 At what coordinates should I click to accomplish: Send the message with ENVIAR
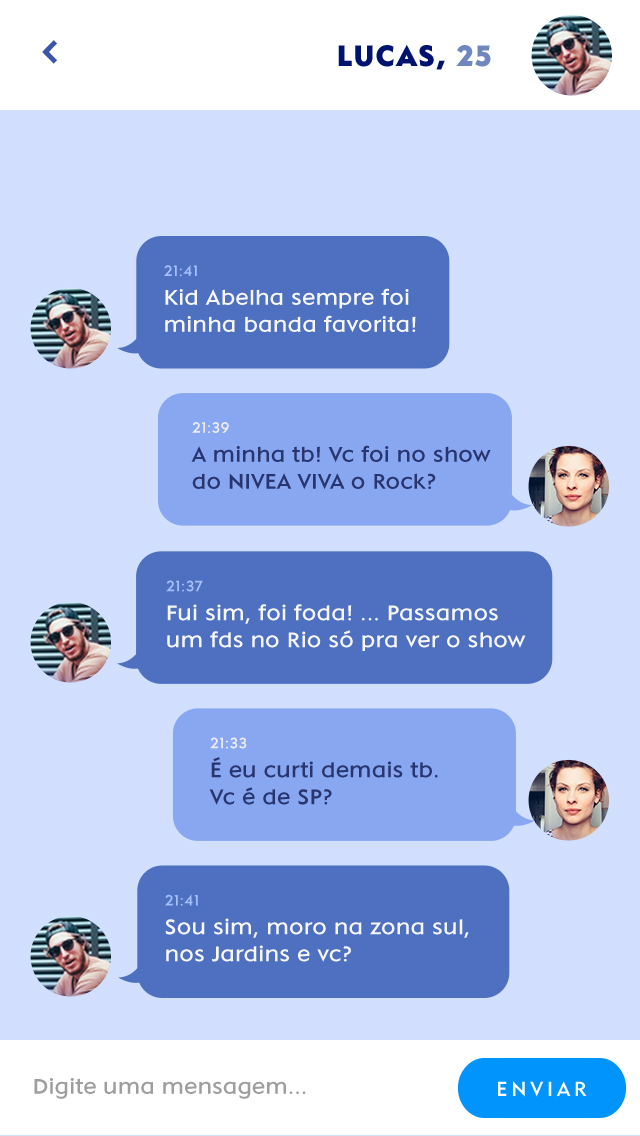(x=542, y=1088)
